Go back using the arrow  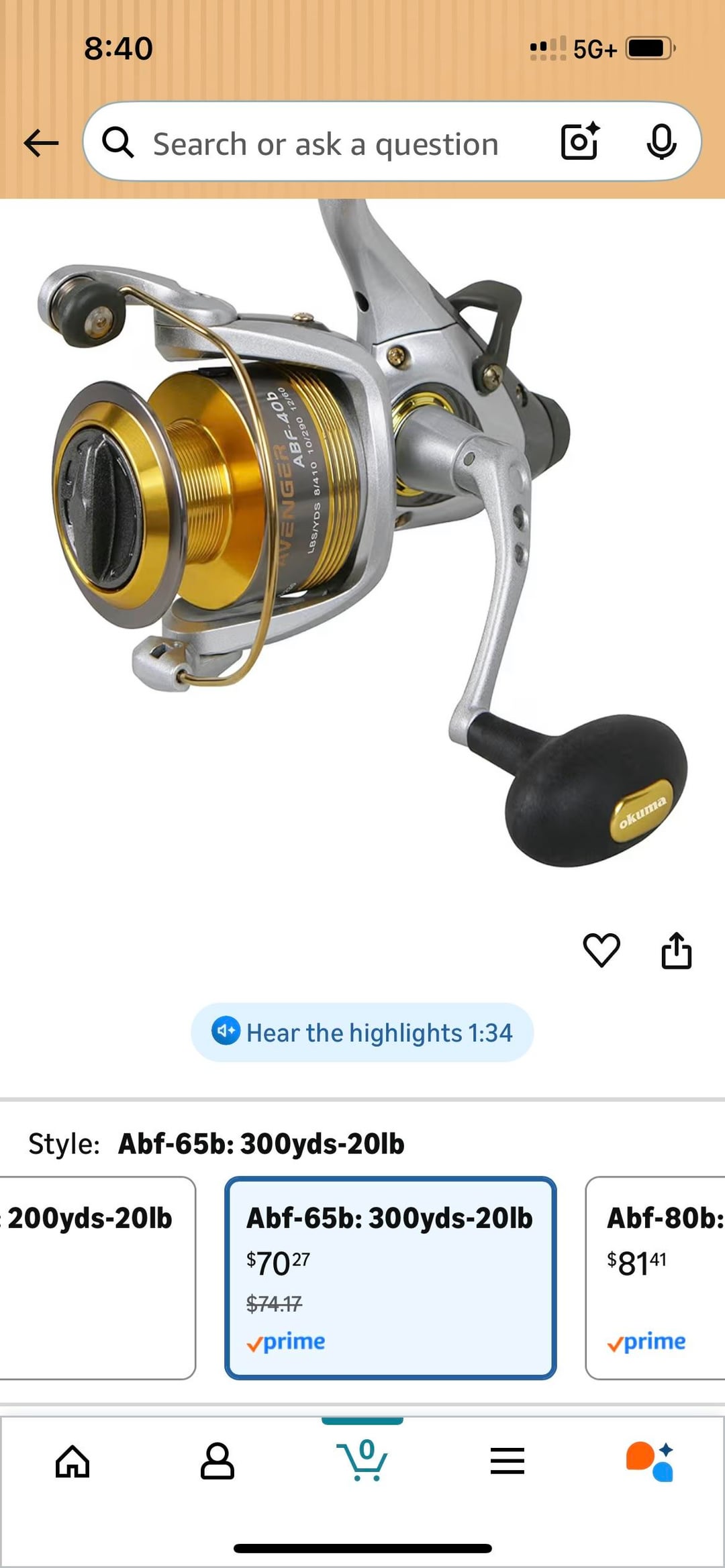tap(41, 143)
